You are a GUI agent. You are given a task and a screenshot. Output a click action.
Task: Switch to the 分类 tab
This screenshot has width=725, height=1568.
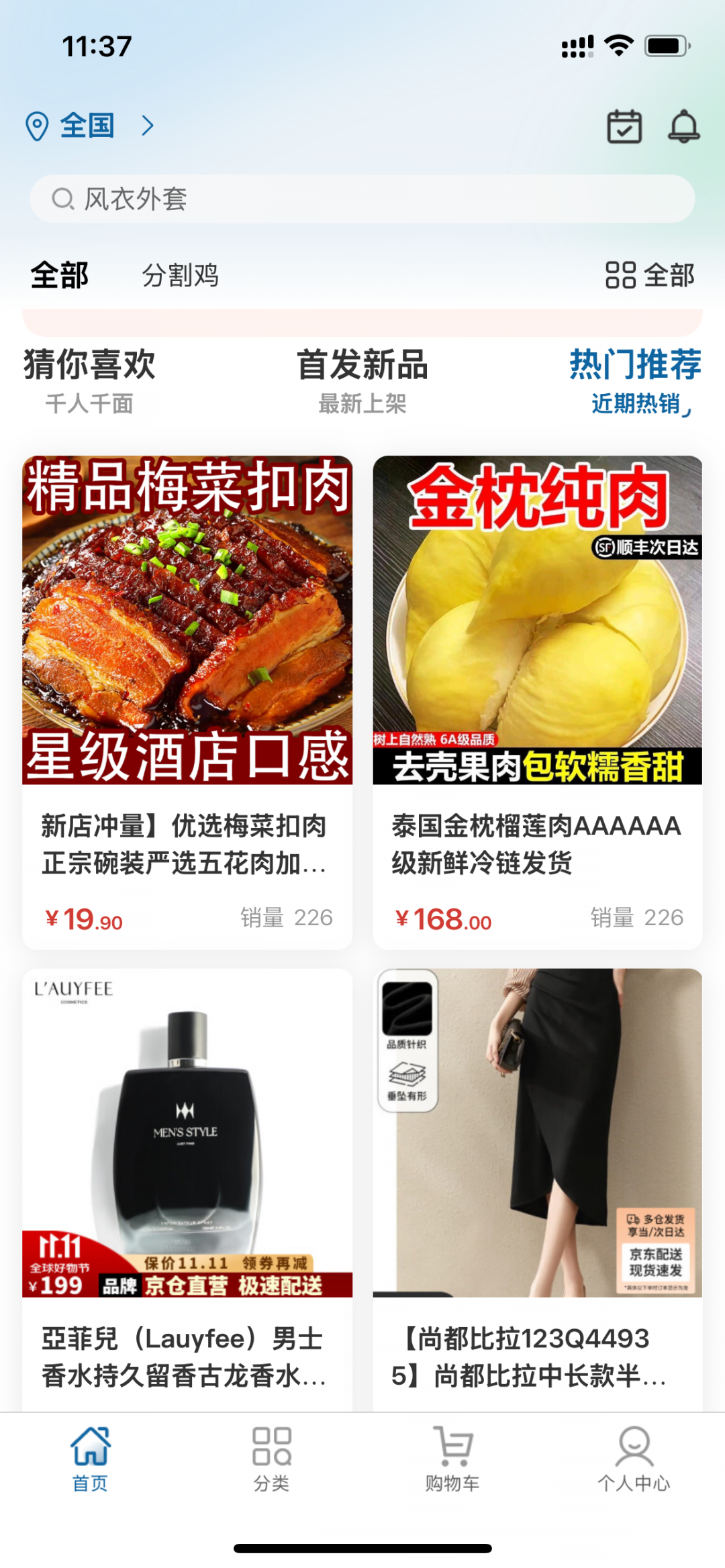click(x=272, y=1457)
